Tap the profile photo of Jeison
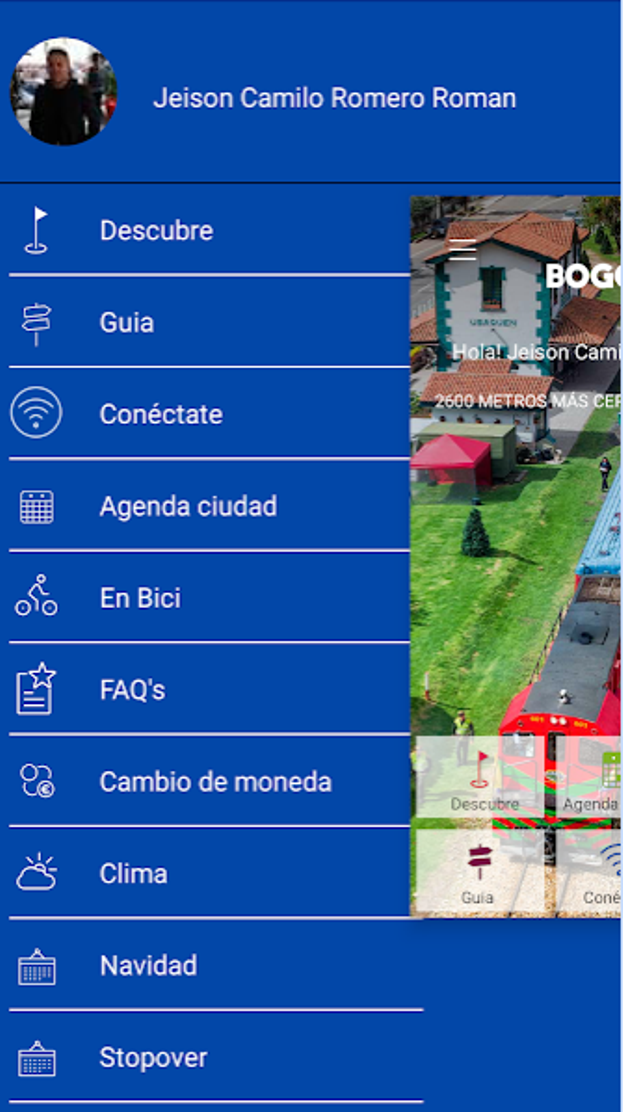This screenshot has width=623, height=1112. click(x=63, y=92)
